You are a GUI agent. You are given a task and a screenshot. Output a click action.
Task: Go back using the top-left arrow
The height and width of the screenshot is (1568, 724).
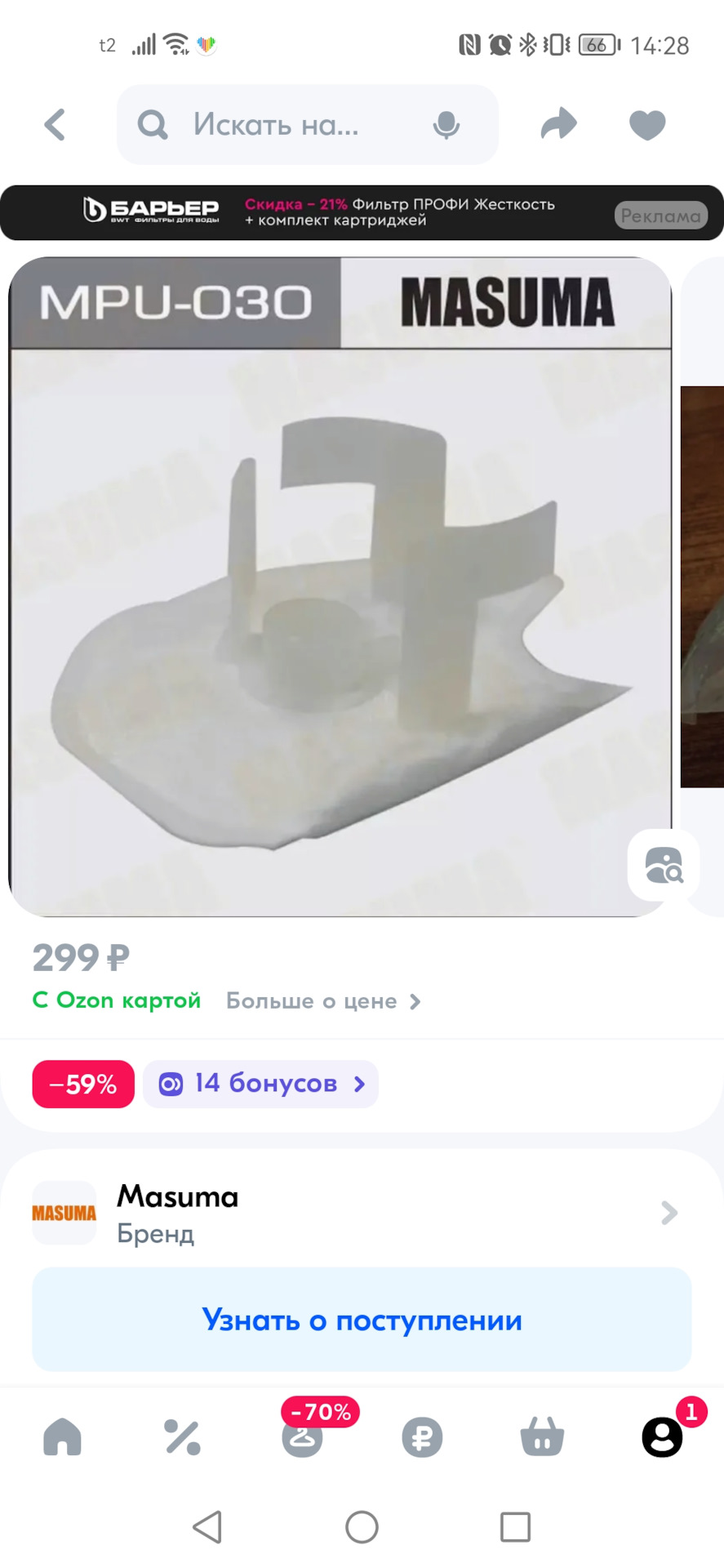(x=55, y=125)
